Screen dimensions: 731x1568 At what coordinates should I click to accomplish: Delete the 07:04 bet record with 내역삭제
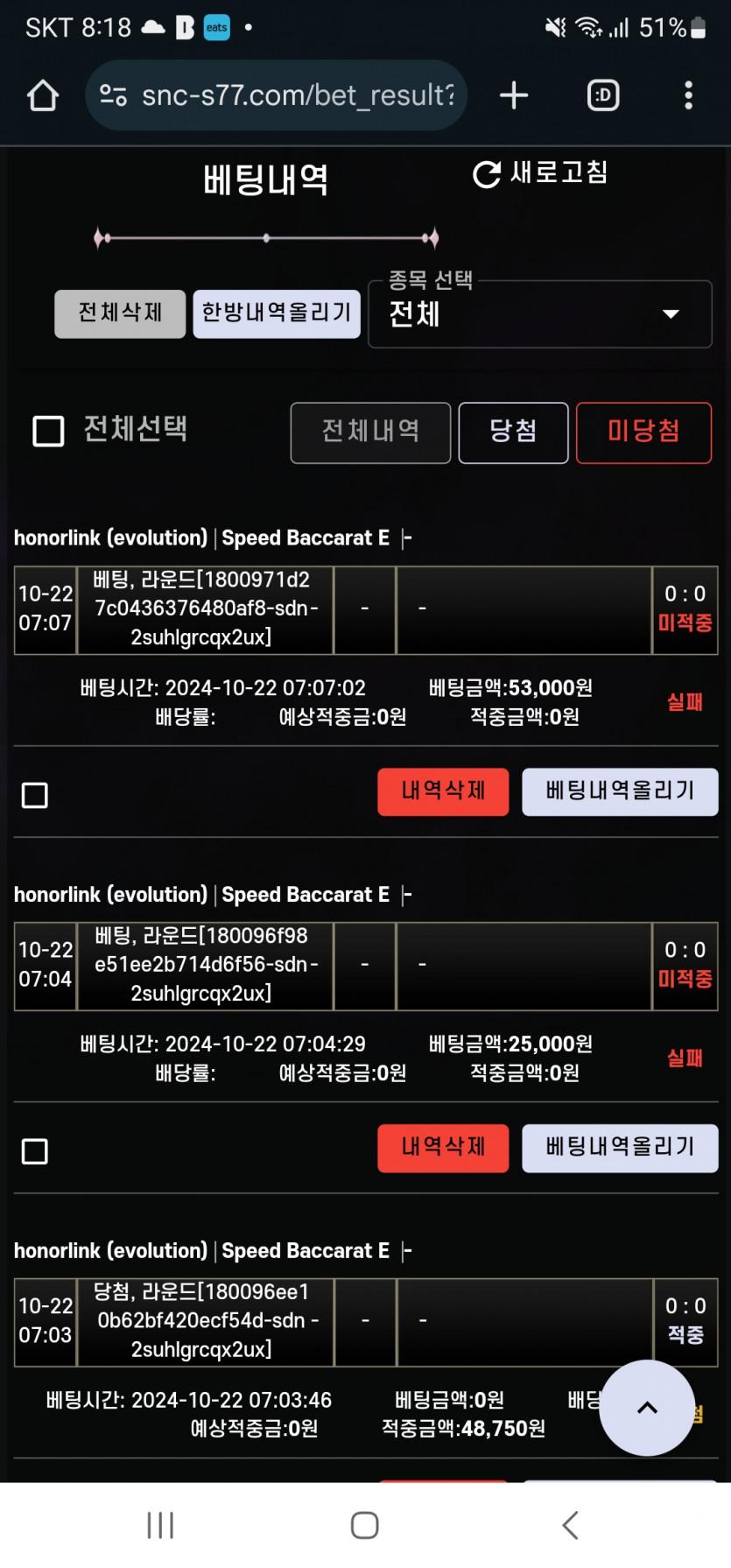coord(443,1148)
